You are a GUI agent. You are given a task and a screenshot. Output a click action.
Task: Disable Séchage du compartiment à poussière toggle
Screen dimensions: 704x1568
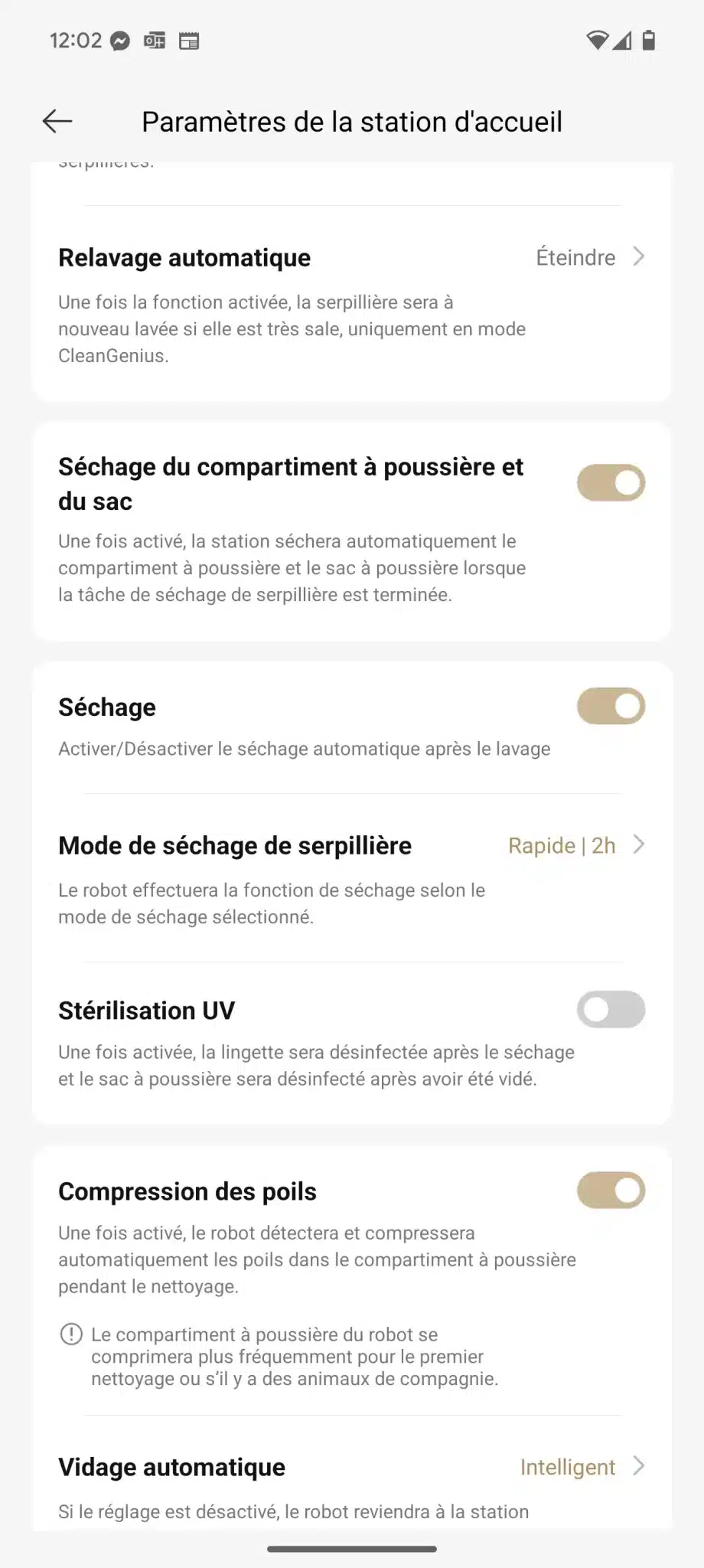(611, 483)
